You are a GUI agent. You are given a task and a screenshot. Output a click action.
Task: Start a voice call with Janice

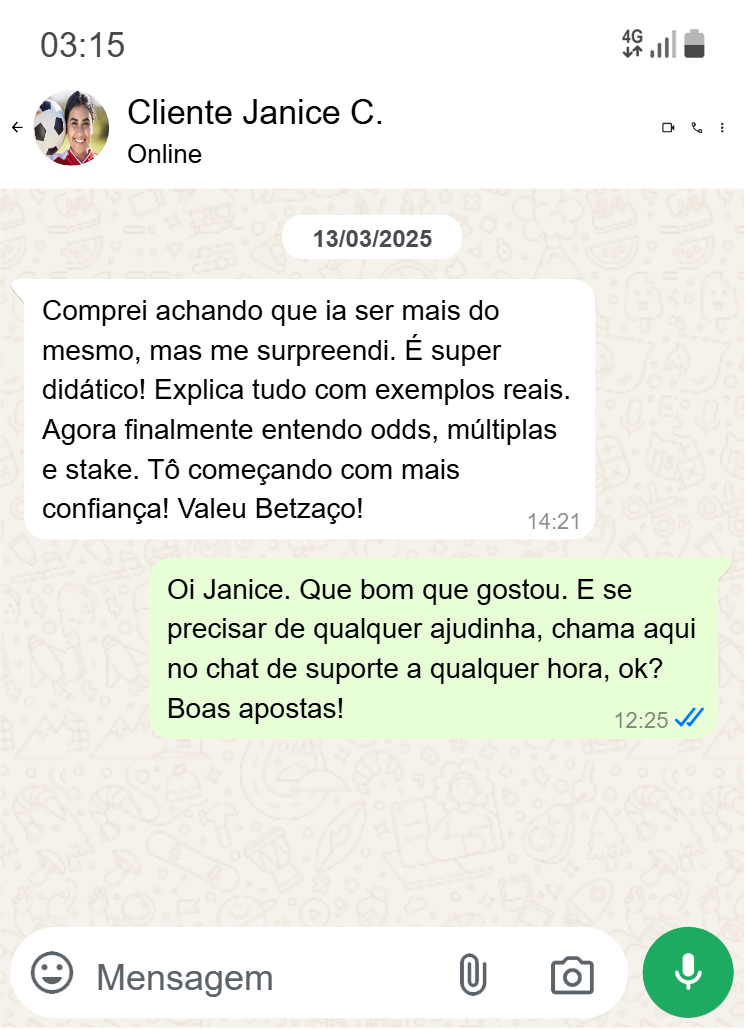pos(697,128)
